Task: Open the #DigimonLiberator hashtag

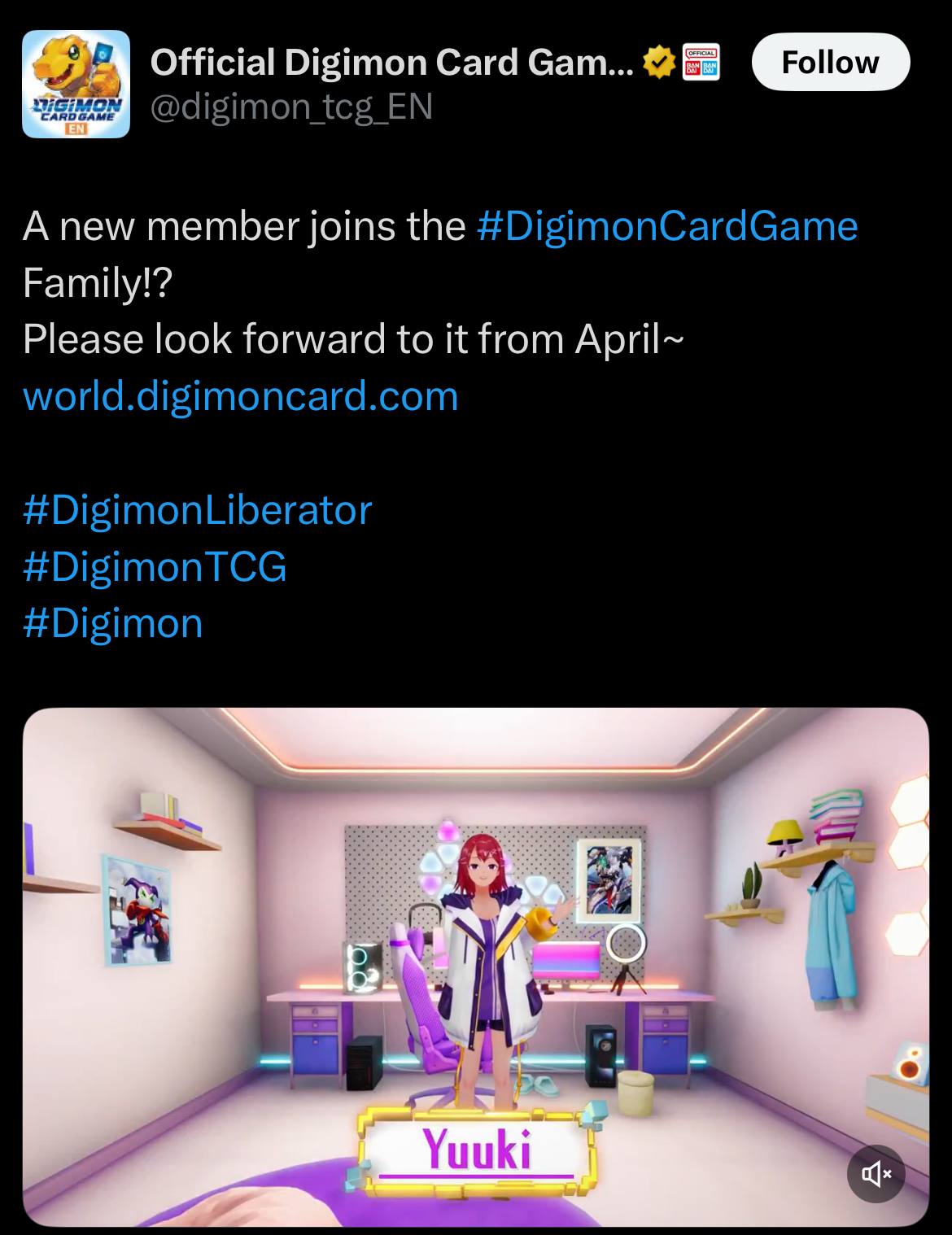Action: tap(198, 510)
